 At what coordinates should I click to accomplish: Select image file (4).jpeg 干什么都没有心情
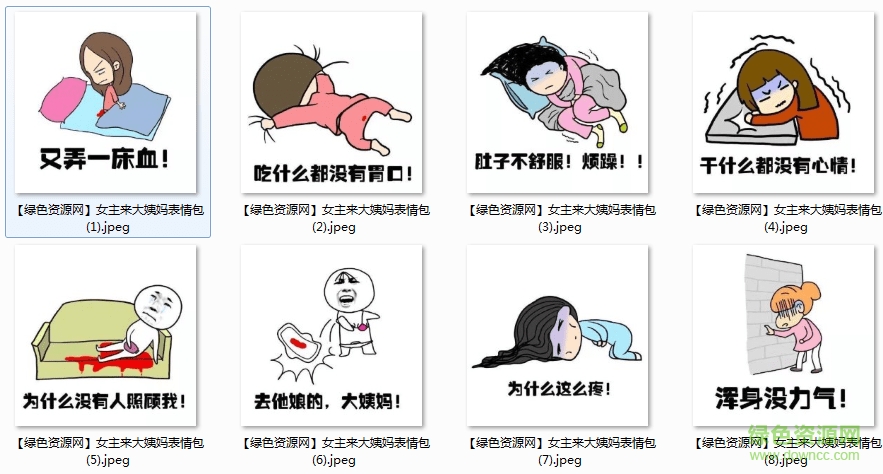(x=785, y=103)
